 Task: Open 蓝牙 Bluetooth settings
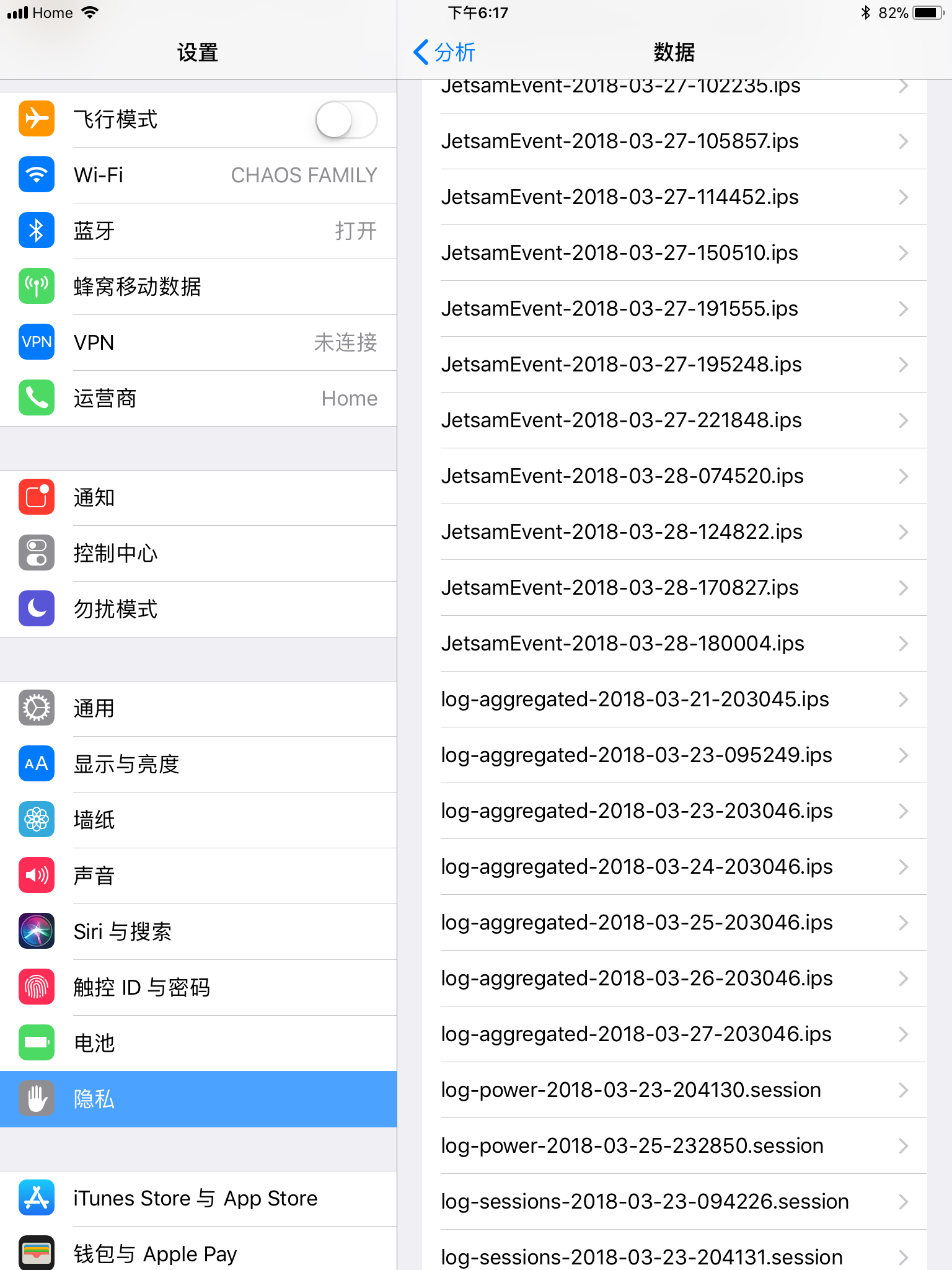click(x=198, y=231)
